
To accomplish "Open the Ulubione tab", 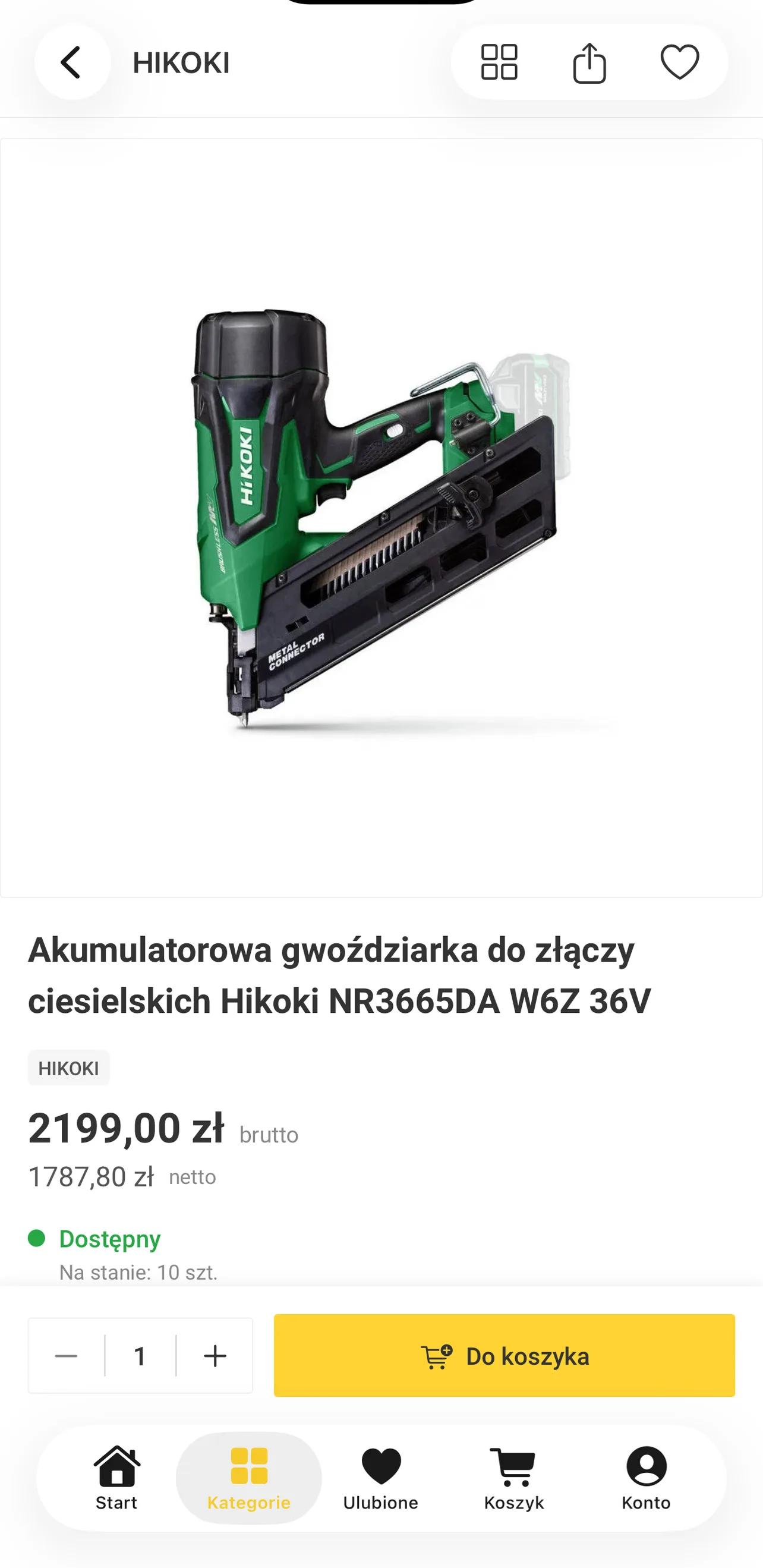I will pos(381,1478).
